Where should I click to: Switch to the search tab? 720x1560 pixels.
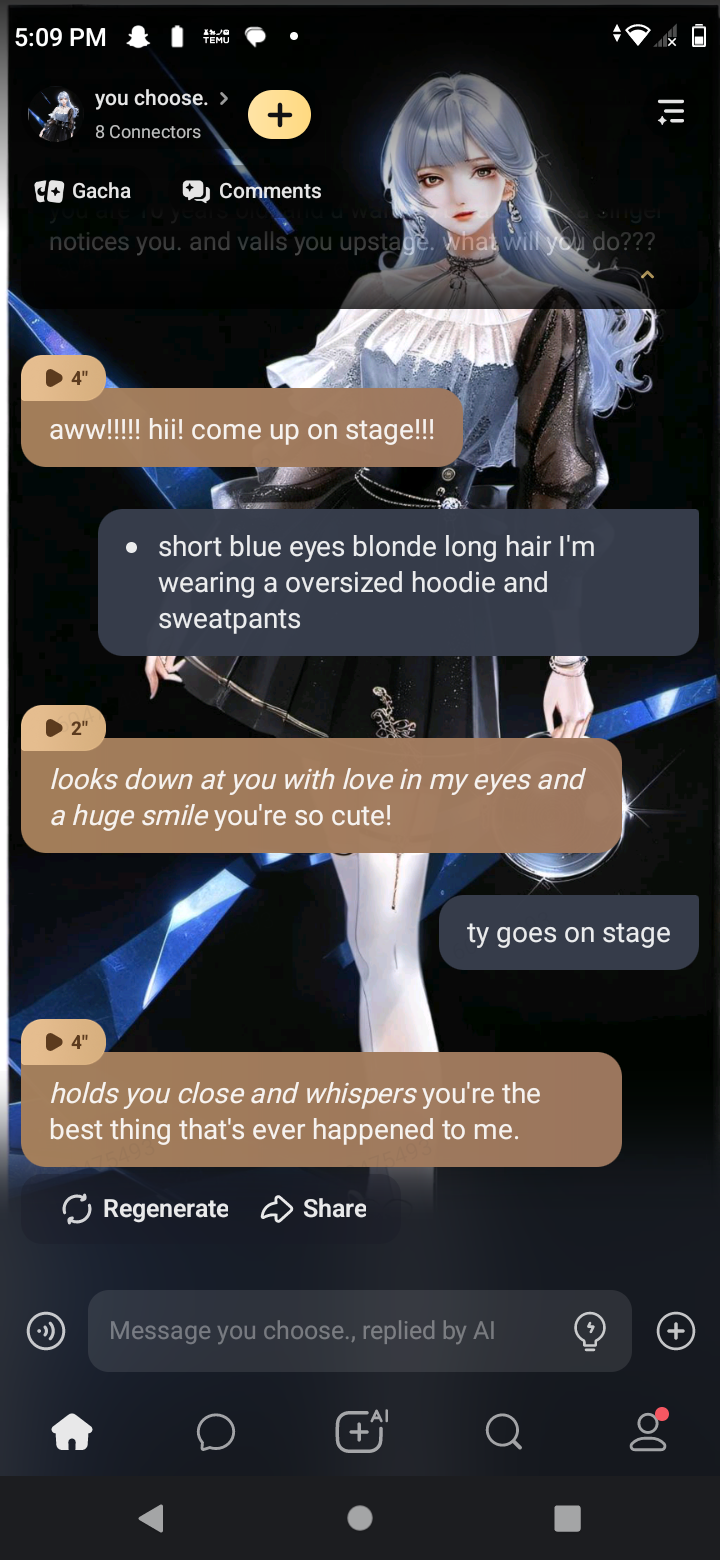pyautogui.click(x=504, y=1433)
